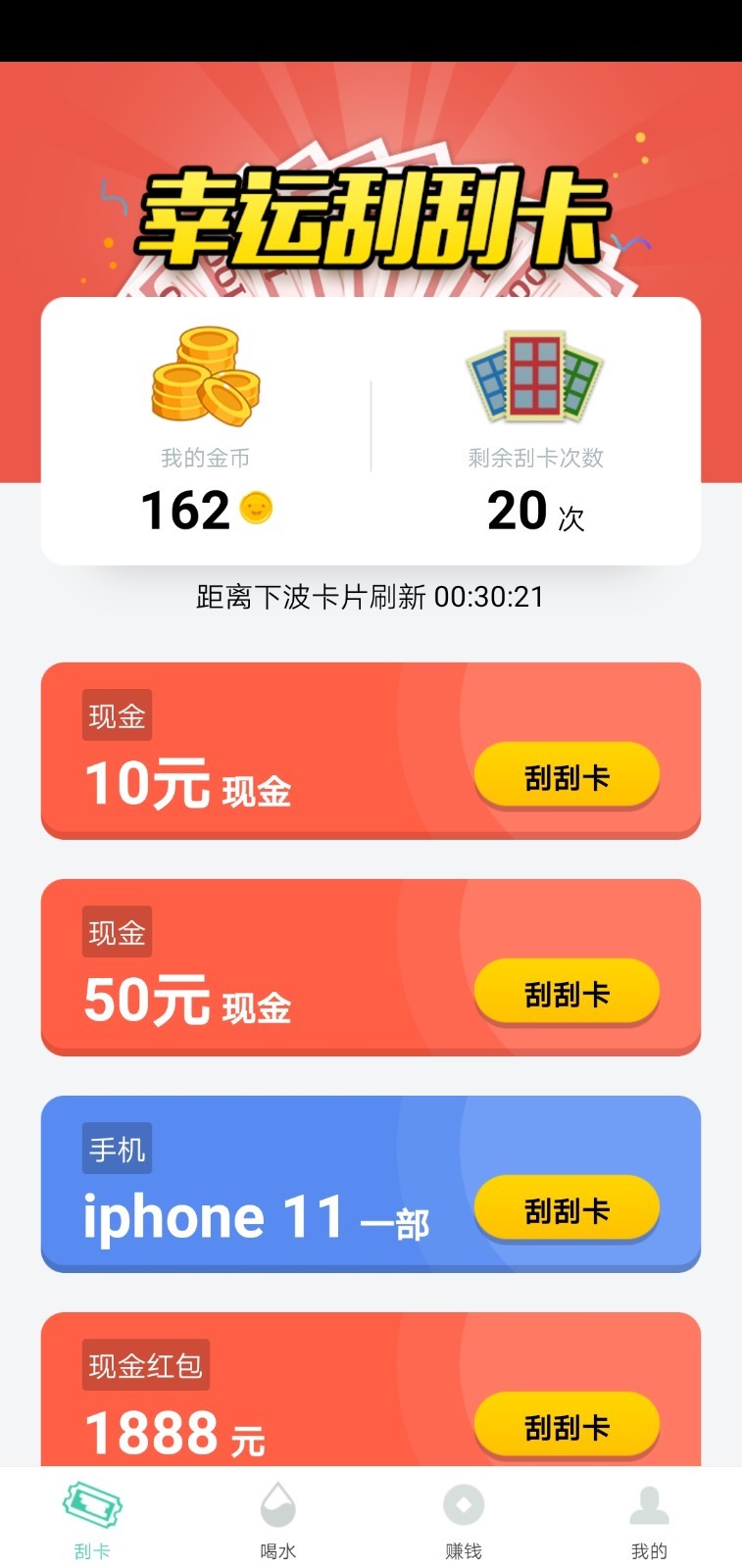The height and width of the screenshot is (1568, 742).
Task: Scratch the 1888元 现金红包 card
Action: 567,1426
